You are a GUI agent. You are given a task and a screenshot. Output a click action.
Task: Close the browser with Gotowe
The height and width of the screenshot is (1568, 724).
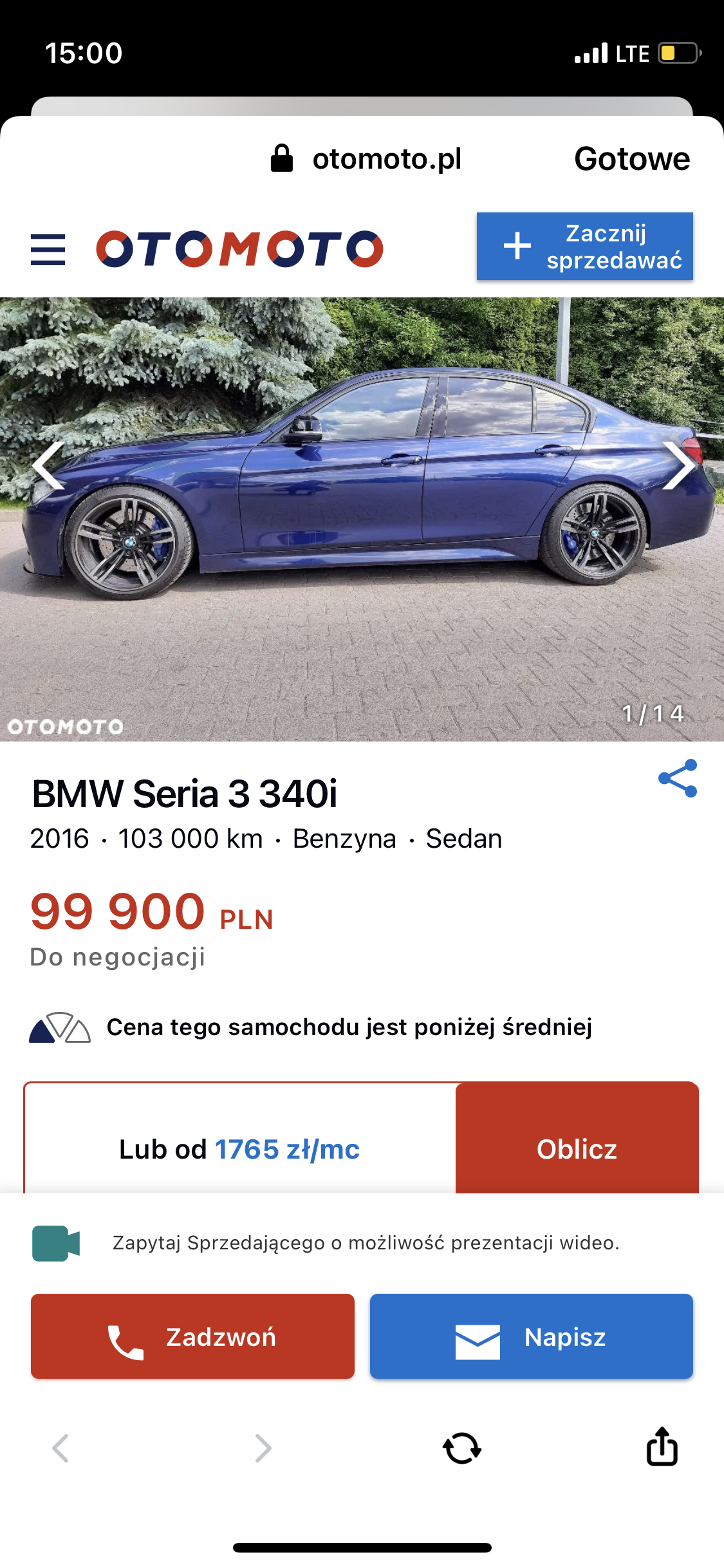click(x=631, y=159)
